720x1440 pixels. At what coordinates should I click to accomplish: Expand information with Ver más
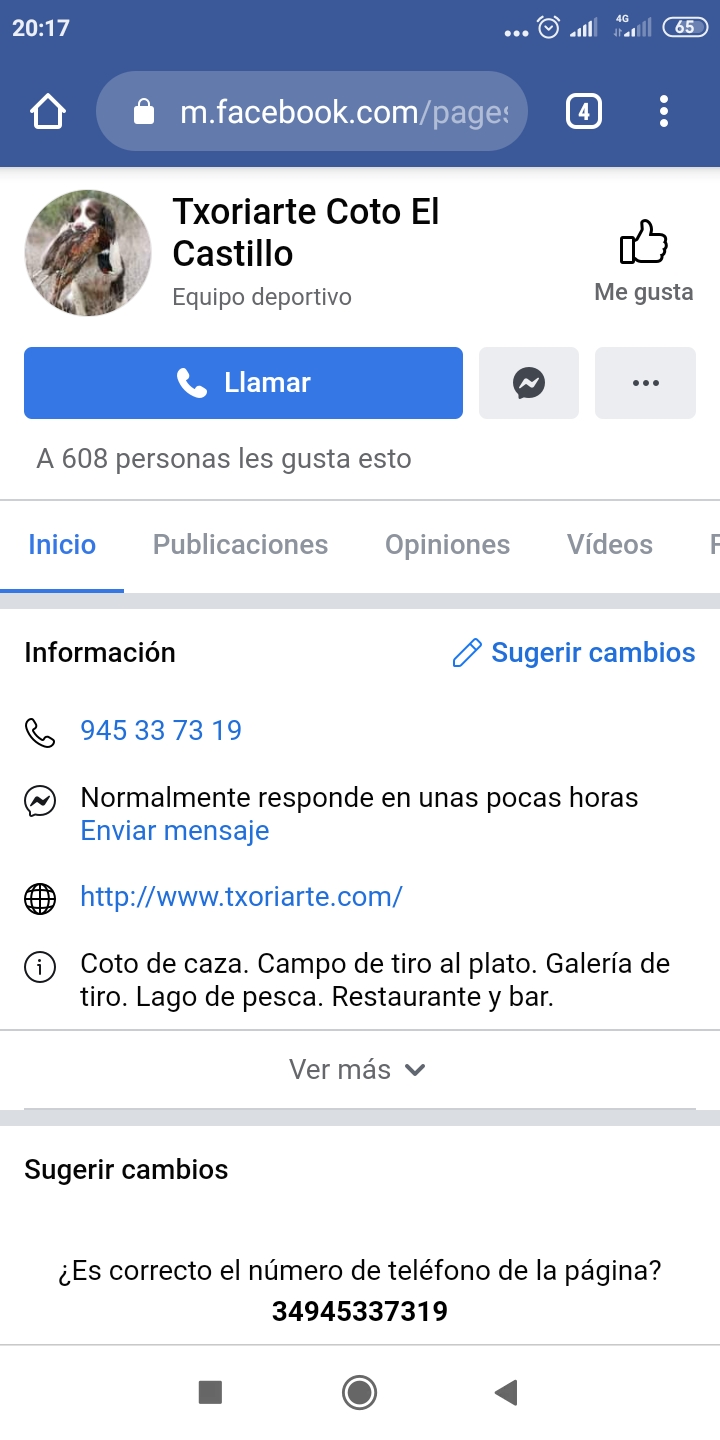click(358, 1070)
